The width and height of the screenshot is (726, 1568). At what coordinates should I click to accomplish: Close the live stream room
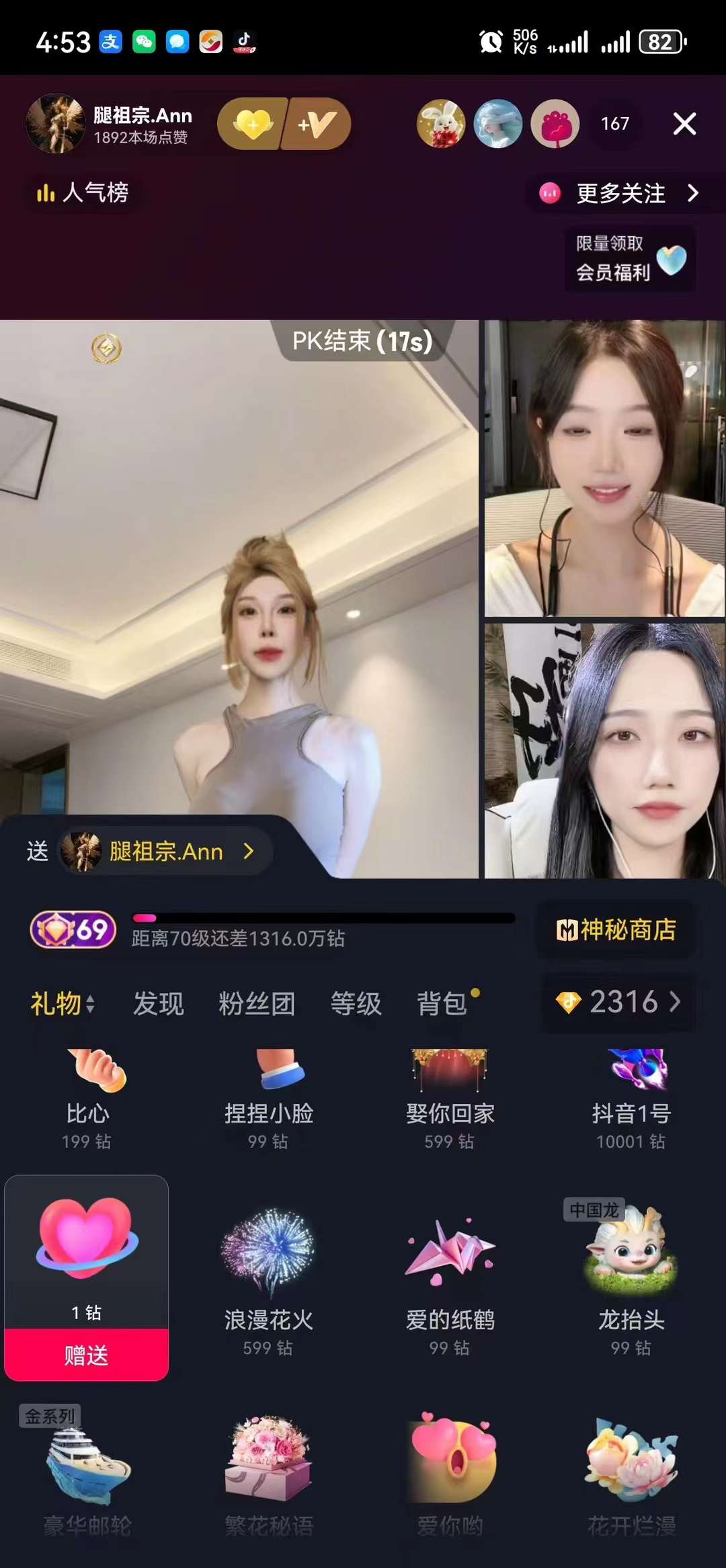pyautogui.click(x=684, y=124)
